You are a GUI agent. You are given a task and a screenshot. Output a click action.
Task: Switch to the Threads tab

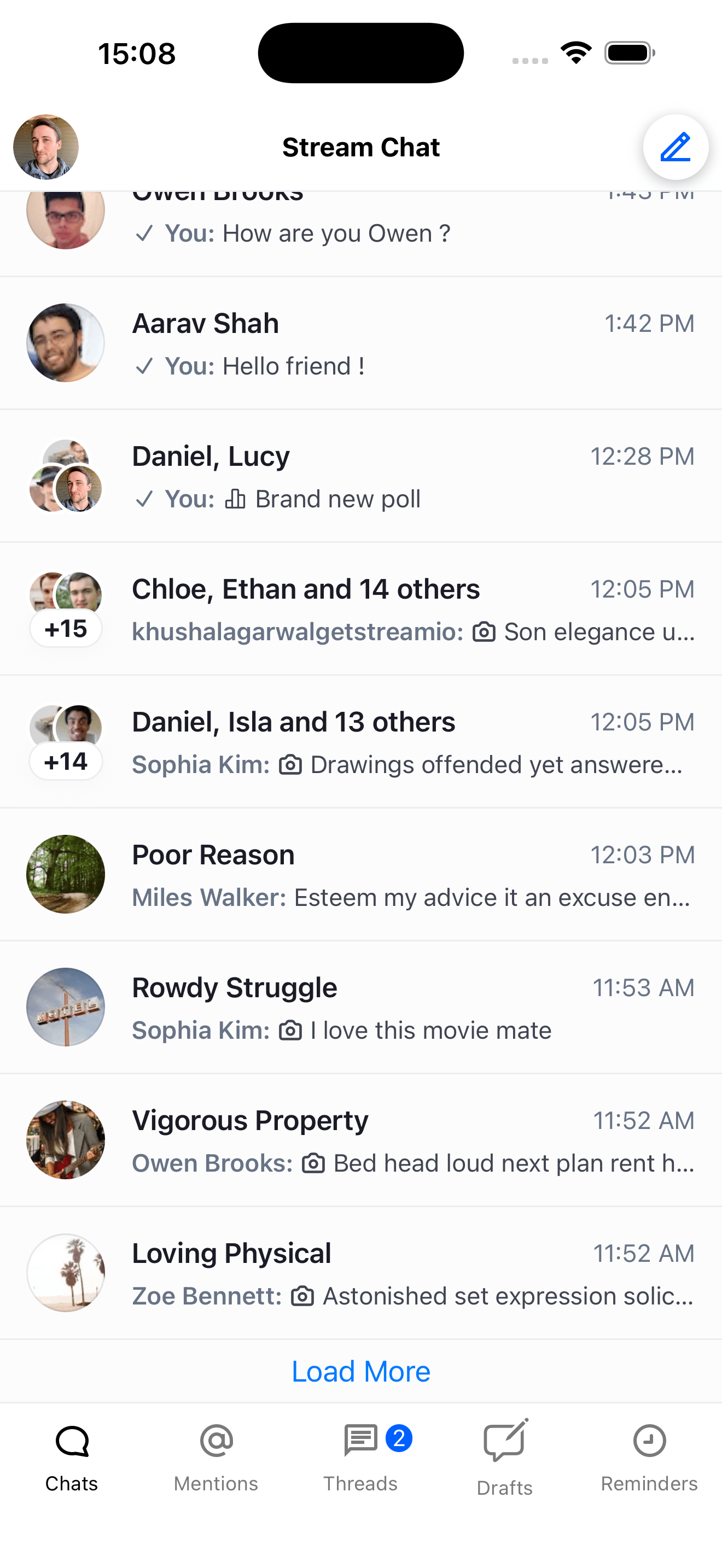(360, 1458)
